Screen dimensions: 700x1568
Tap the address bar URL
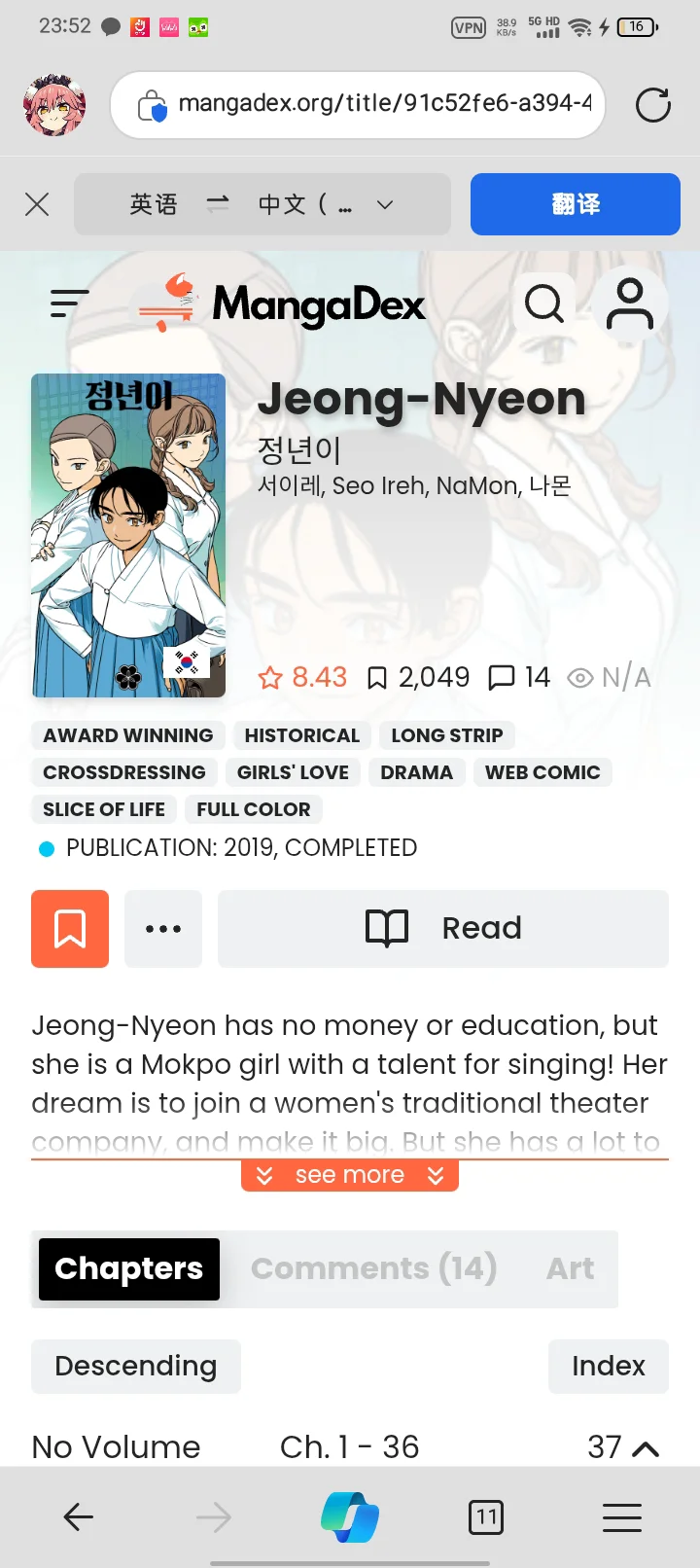383,103
